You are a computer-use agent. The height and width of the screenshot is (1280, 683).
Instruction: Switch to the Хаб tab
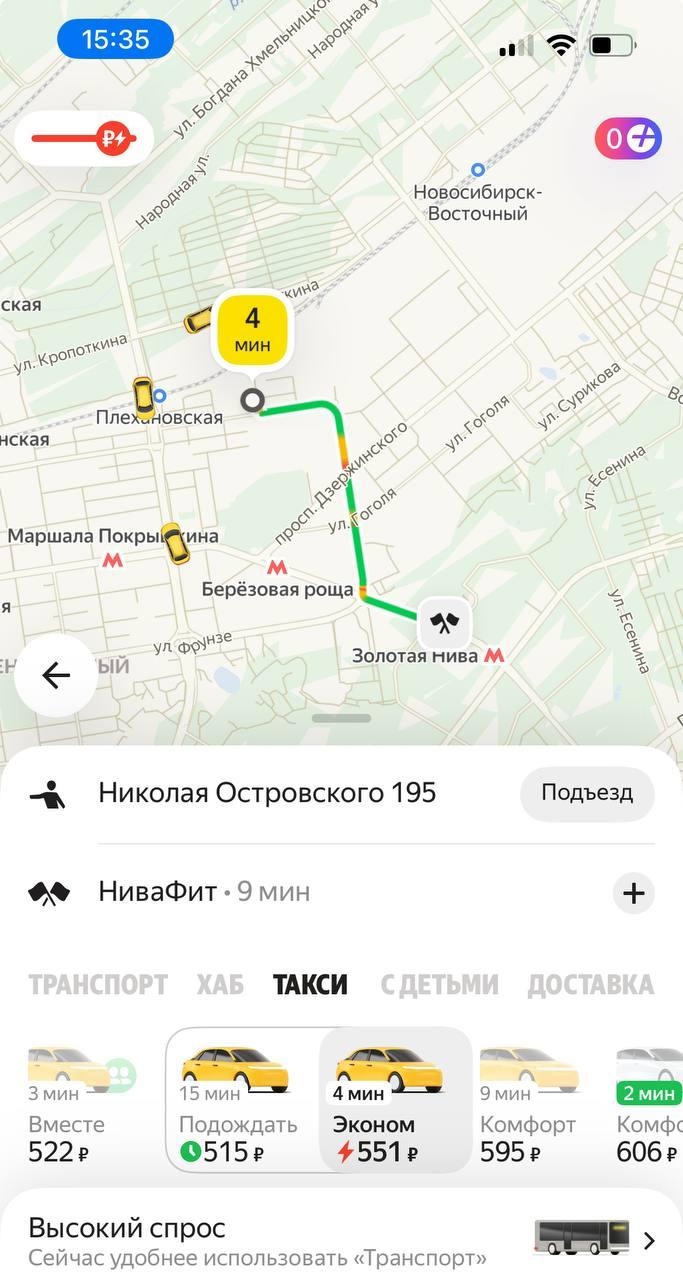click(x=220, y=984)
